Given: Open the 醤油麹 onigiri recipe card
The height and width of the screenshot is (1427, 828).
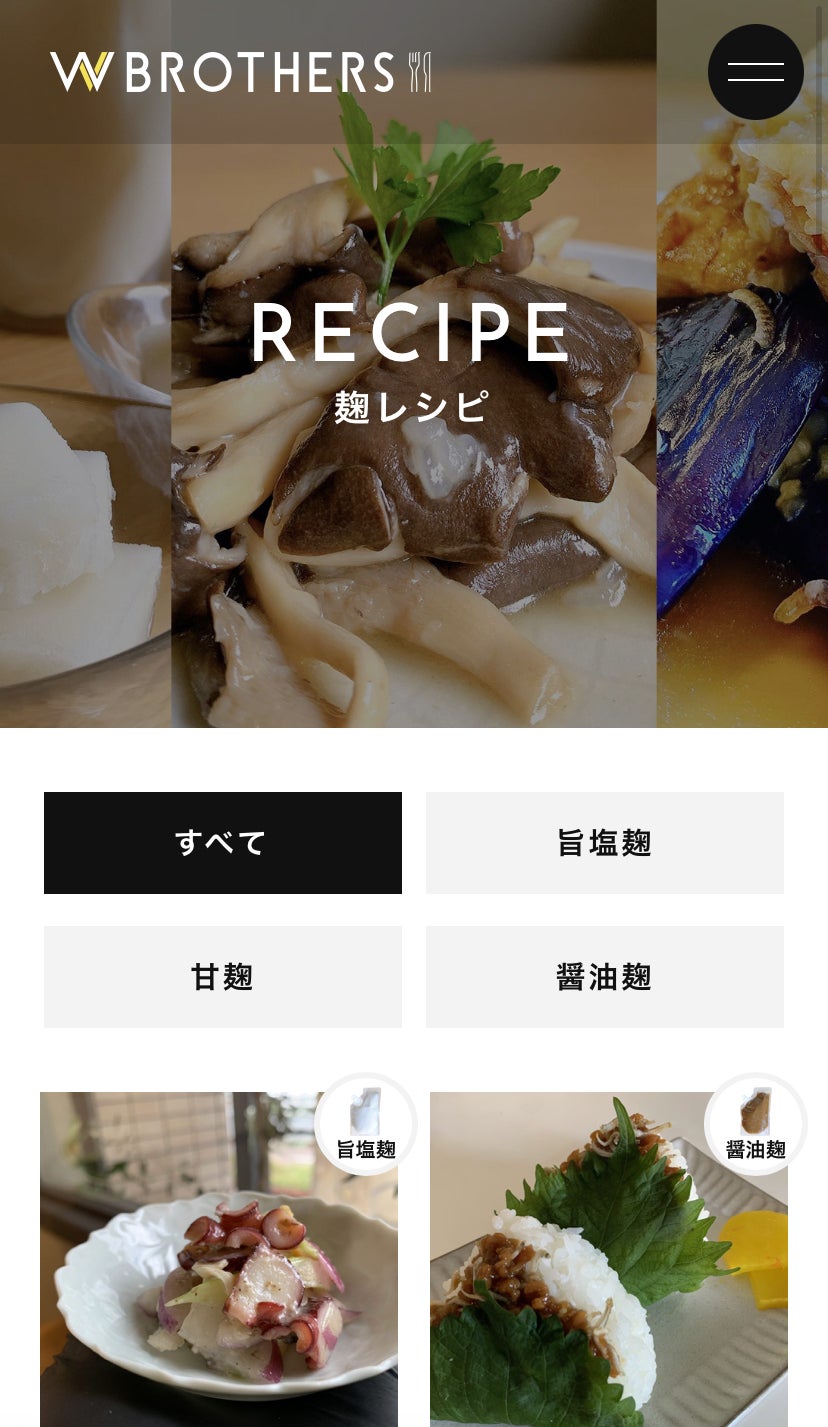Looking at the screenshot, I should [608, 1290].
